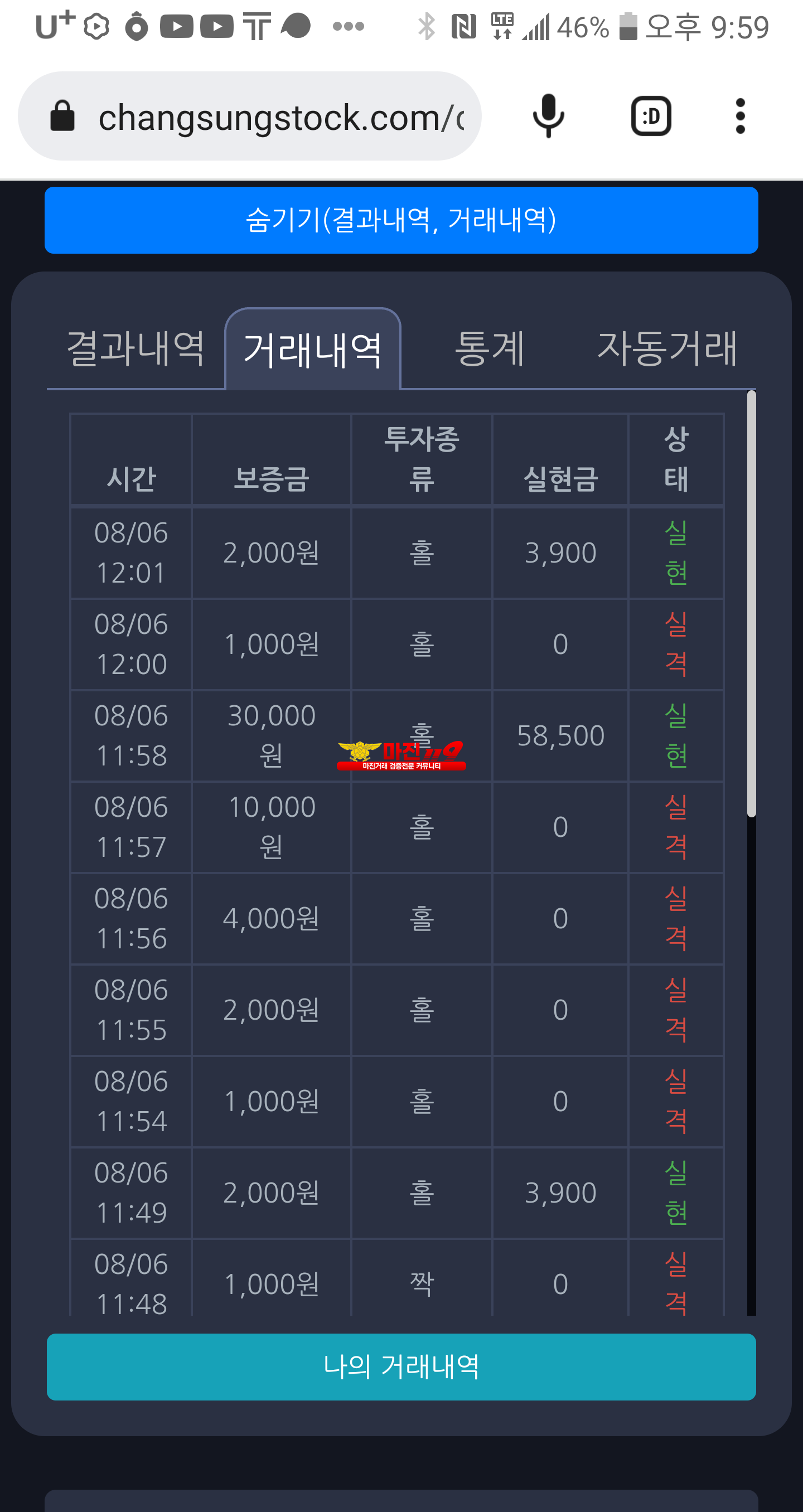The height and width of the screenshot is (1512, 803).
Task: Open 나의 거래내역
Action: tap(401, 1366)
